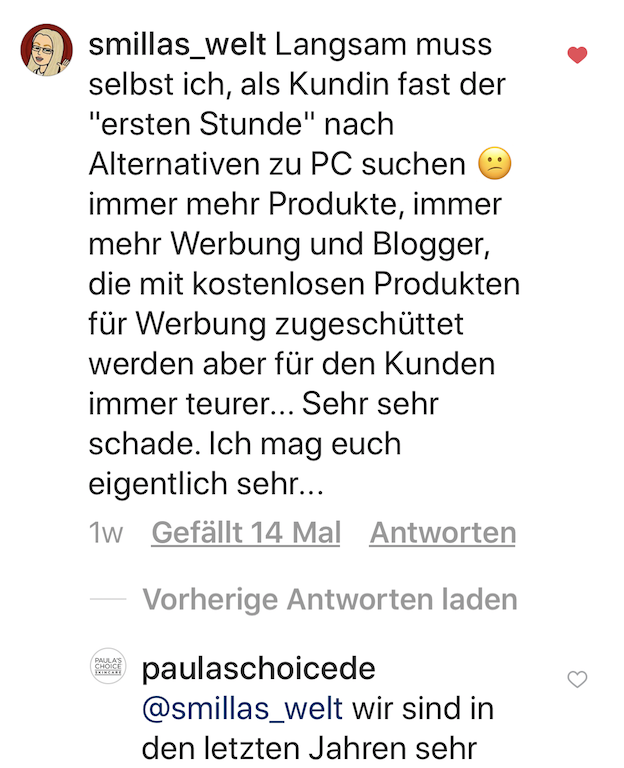624x768 pixels.
Task: Unlike the comment by smillas_welt
Action: click(x=577, y=55)
